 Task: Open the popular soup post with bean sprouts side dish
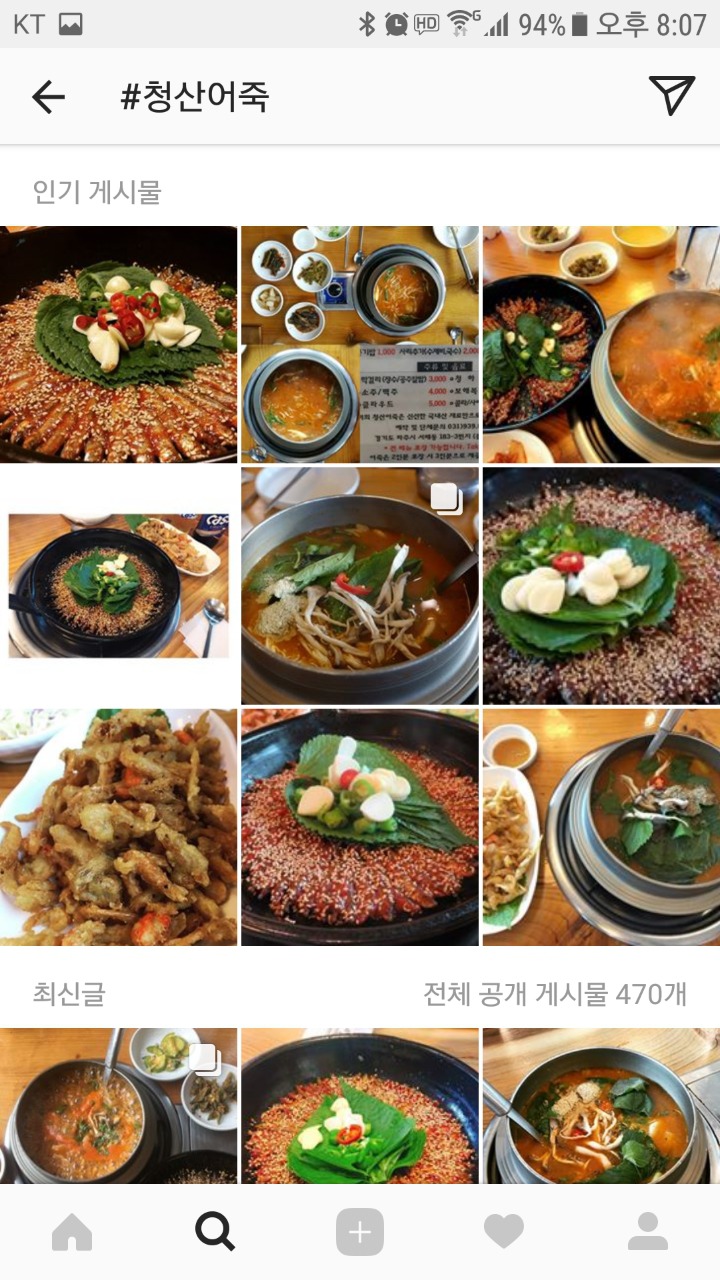coord(601,827)
